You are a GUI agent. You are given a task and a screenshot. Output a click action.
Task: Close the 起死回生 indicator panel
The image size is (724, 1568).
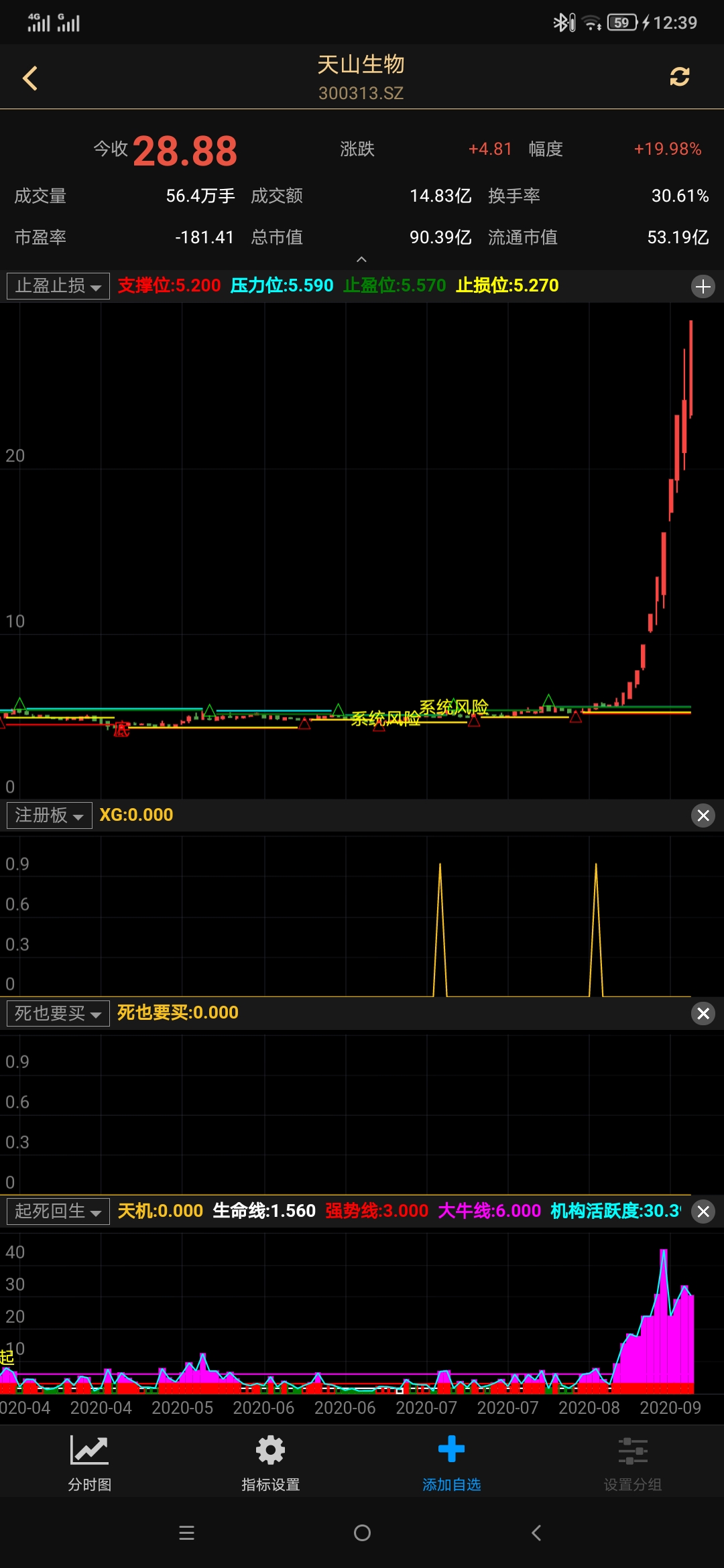pos(703,1212)
